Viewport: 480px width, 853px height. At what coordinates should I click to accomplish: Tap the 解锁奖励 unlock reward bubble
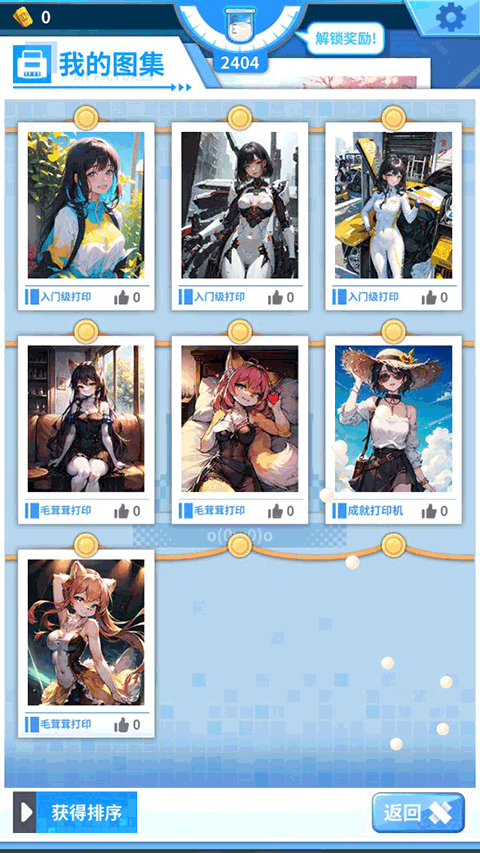tap(344, 39)
